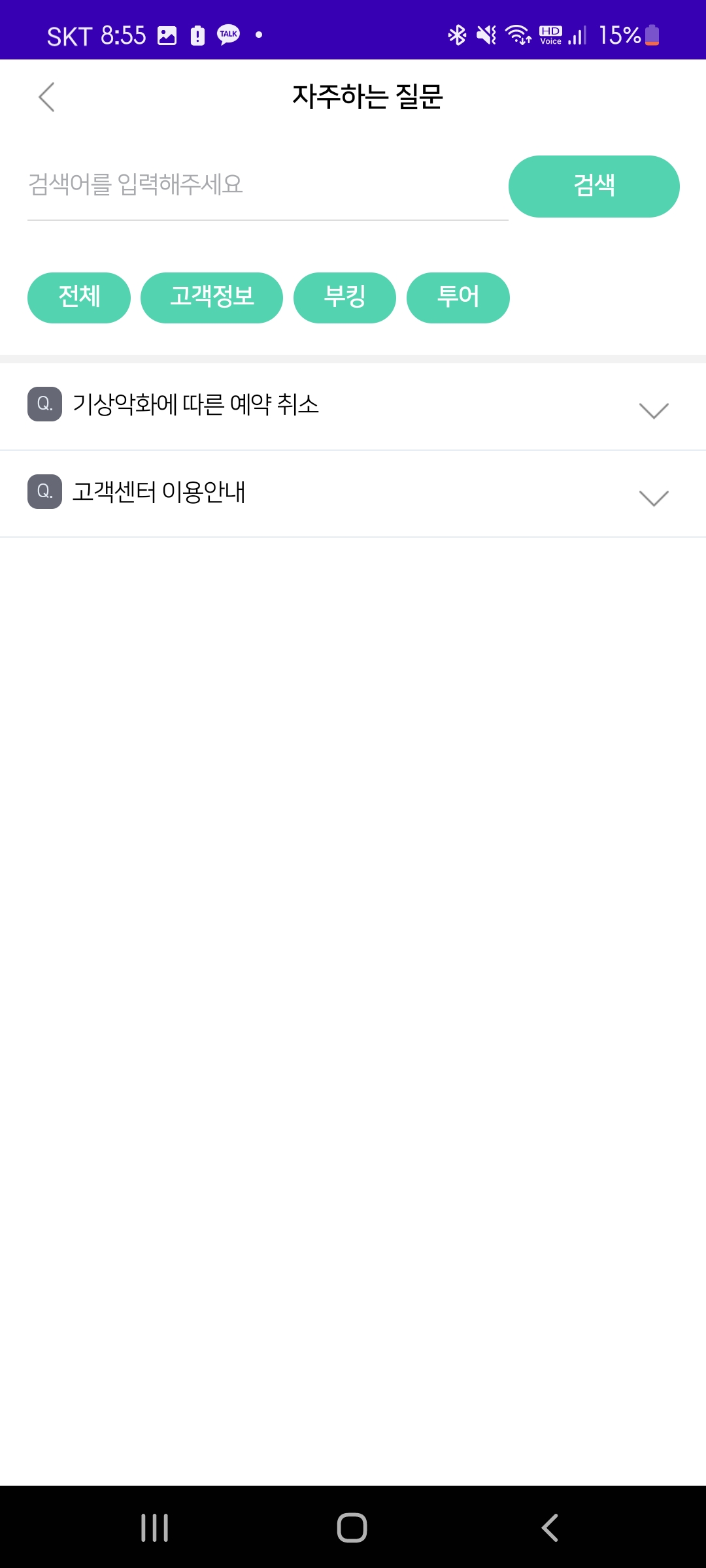Show 투어 related questions

tap(458, 298)
